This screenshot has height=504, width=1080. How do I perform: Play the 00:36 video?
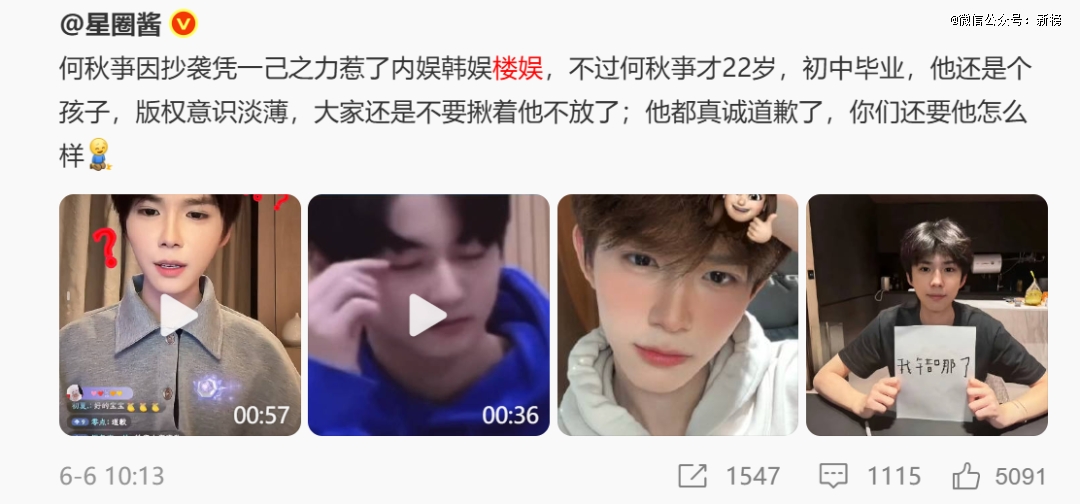[x=428, y=315]
